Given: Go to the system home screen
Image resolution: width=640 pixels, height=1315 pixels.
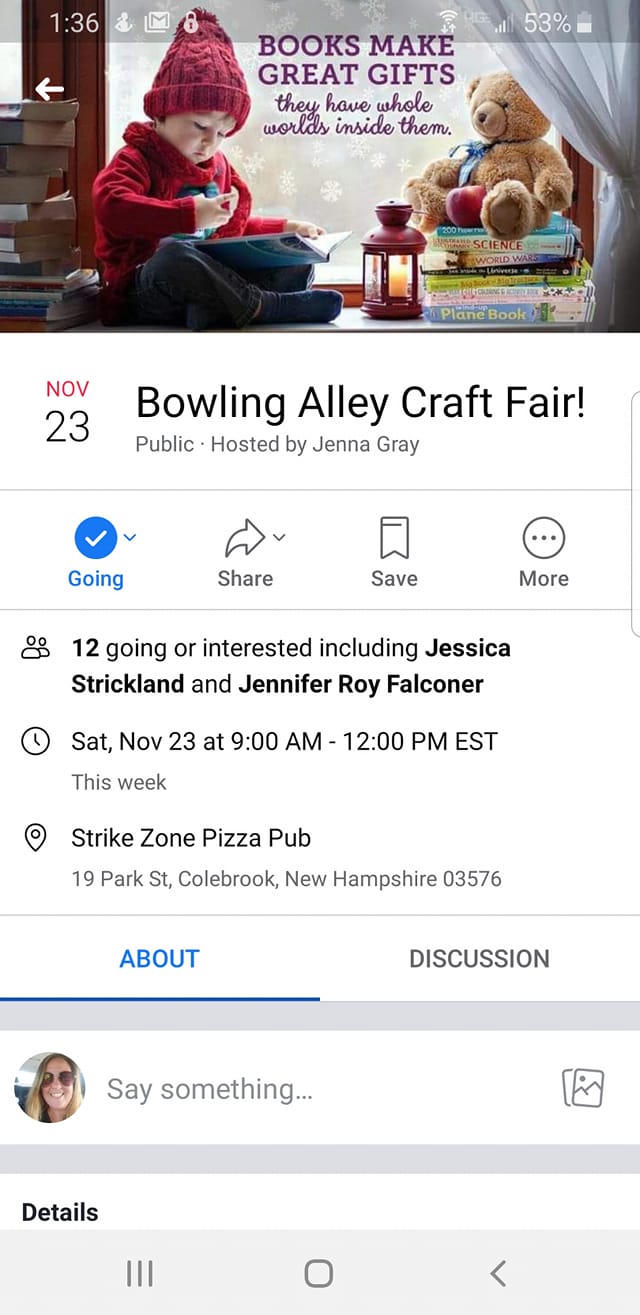Looking at the screenshot, I should coord(318,1273).
